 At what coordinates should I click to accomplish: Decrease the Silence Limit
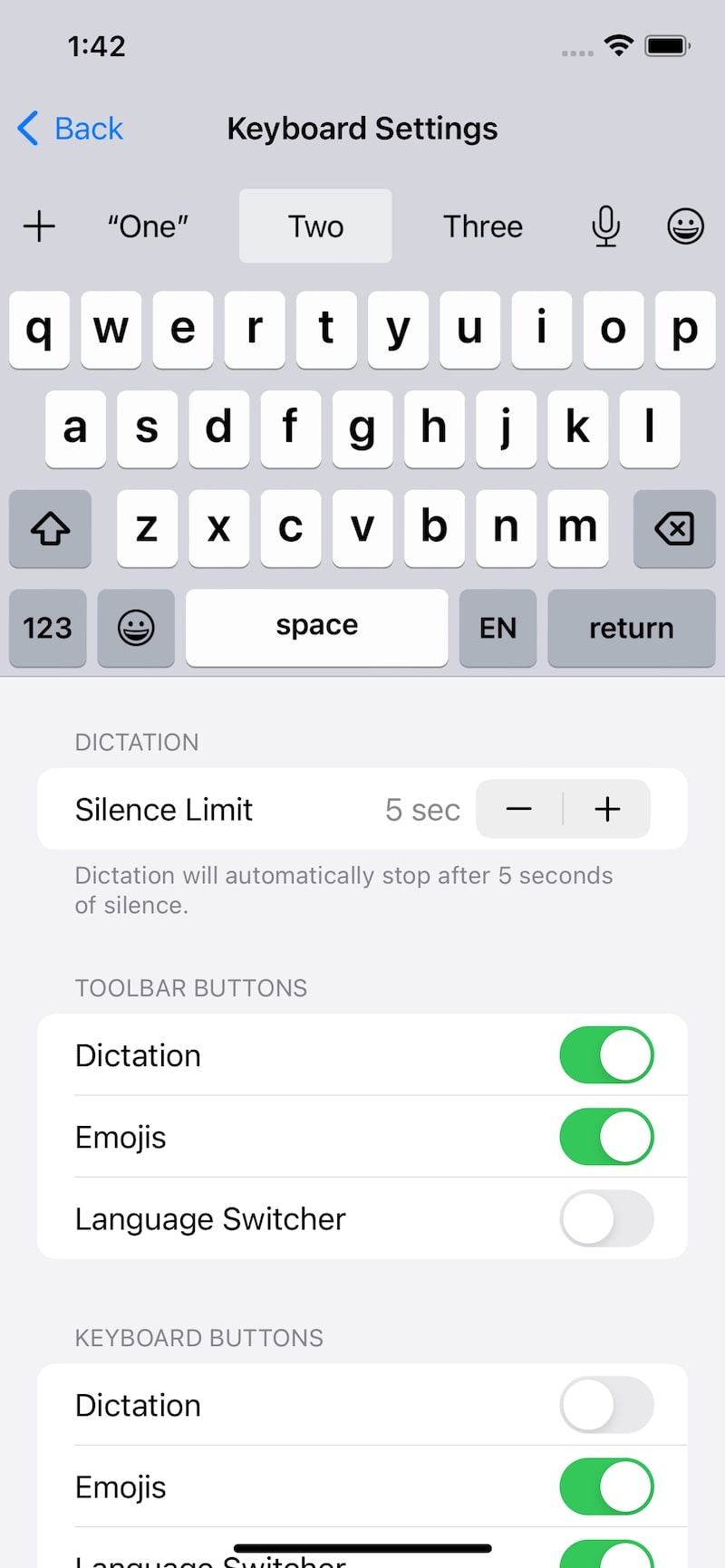[519, 809]
